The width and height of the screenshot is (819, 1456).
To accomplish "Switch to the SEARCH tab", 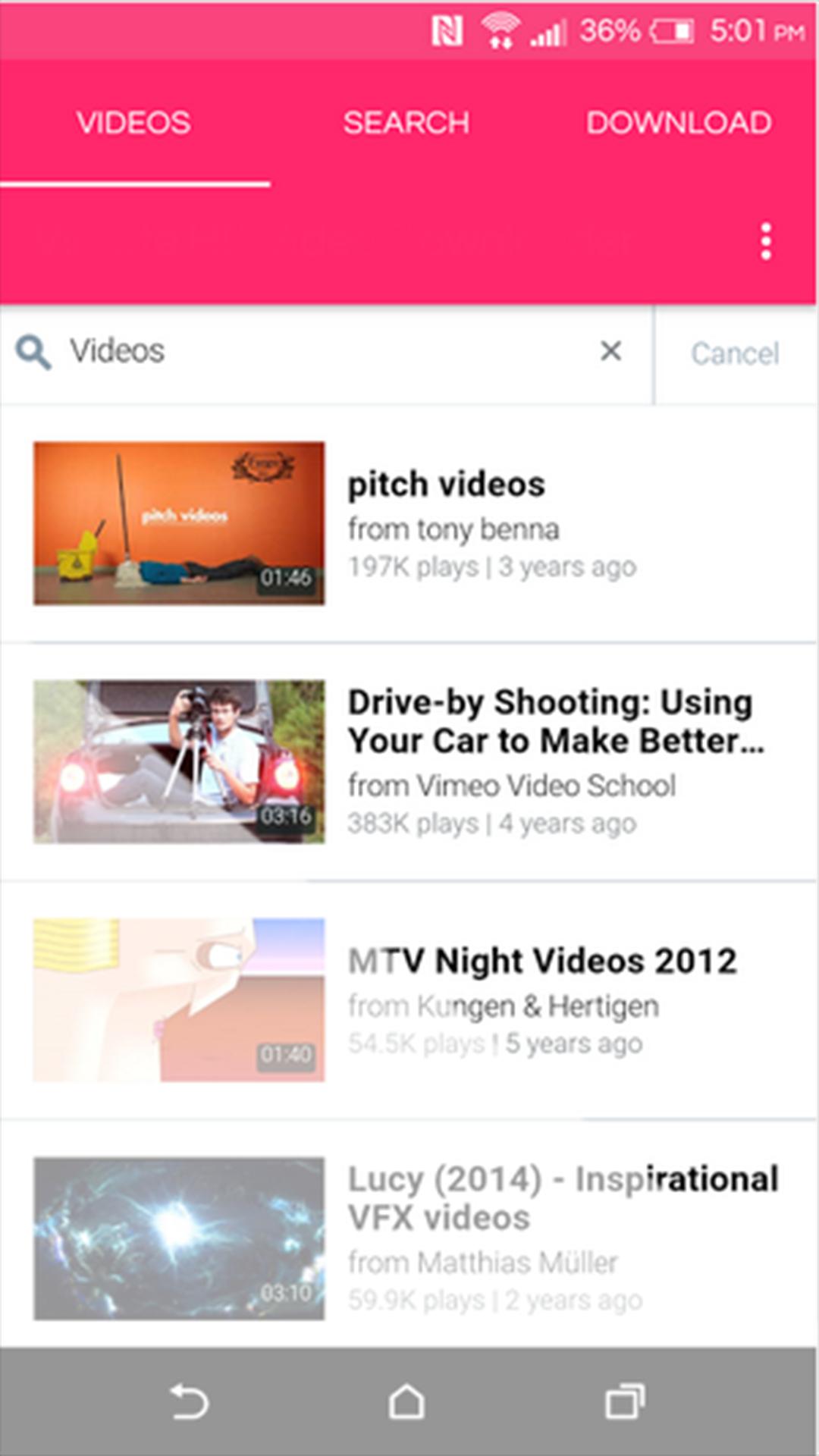I will pyautogui.click(x=406, y=122).
